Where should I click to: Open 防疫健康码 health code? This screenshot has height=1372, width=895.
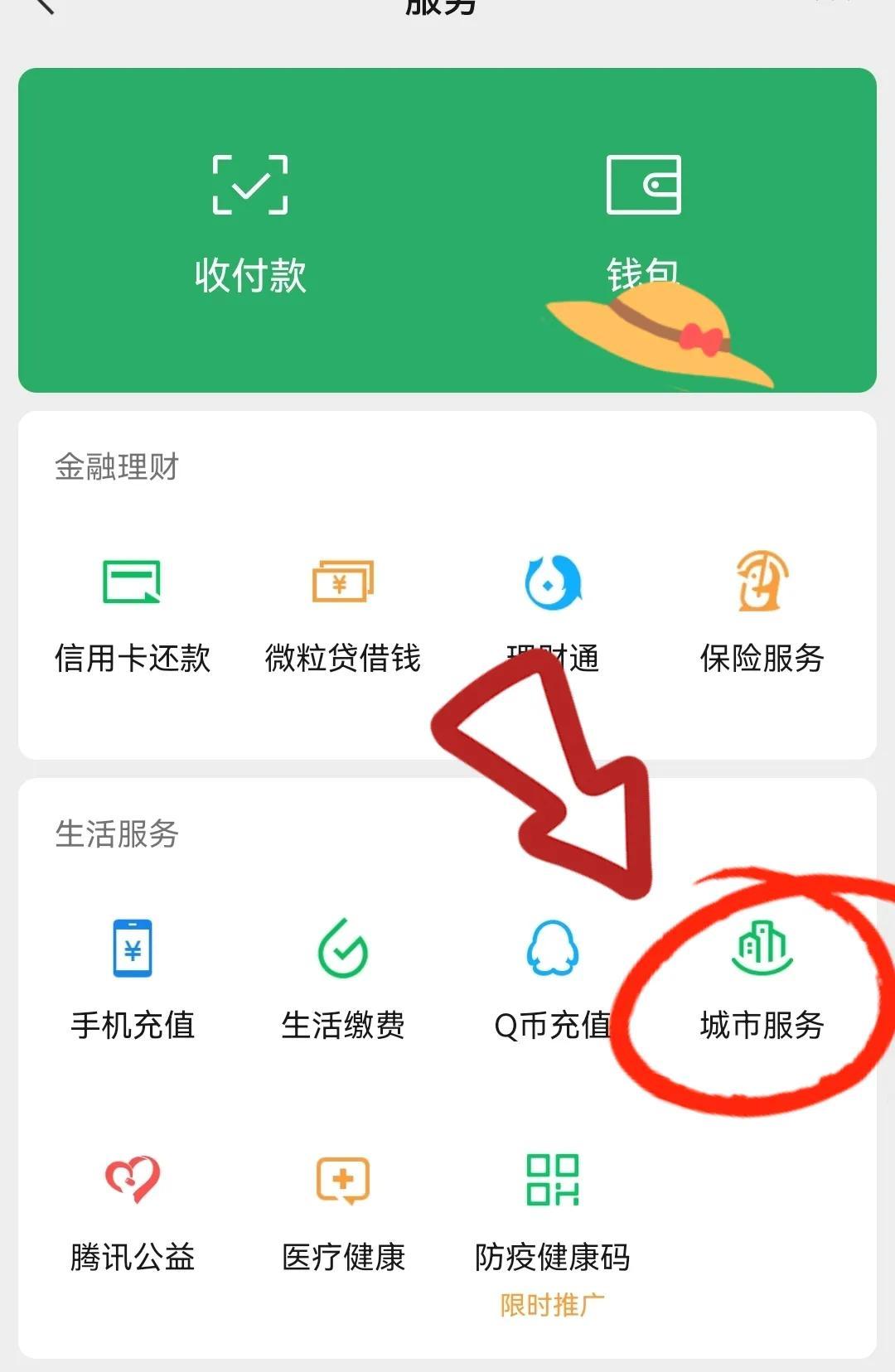click(553, 1212)
